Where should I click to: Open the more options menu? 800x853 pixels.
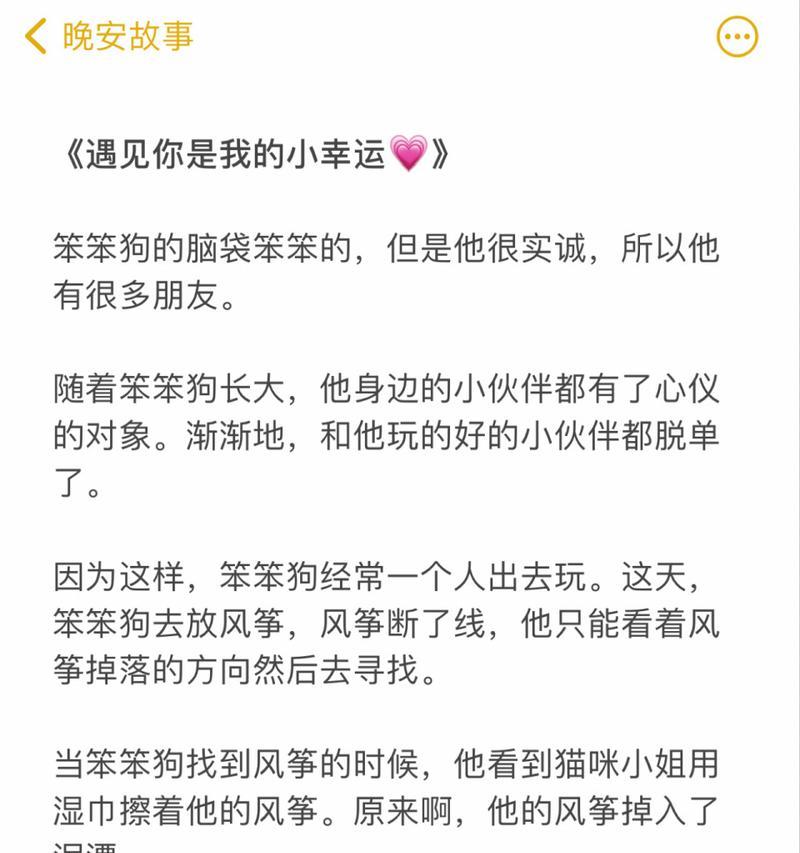(738, 38)
